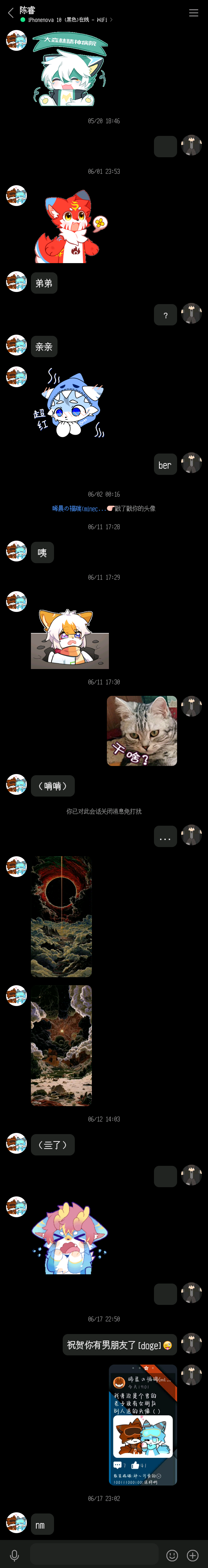
Task: Open the blue nickname link in the poke notice
Action: coord(78,508)
